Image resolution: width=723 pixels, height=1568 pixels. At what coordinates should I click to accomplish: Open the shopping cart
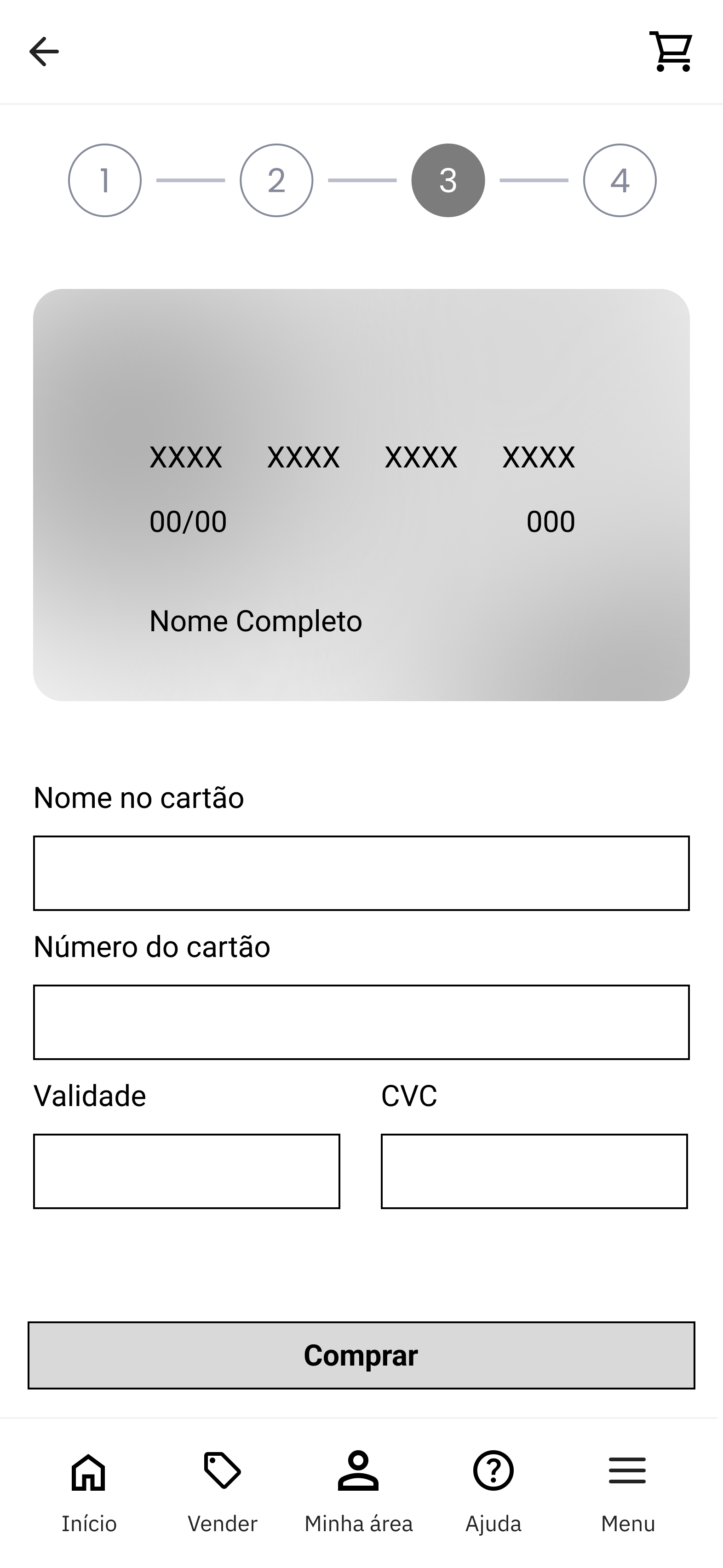671,52
